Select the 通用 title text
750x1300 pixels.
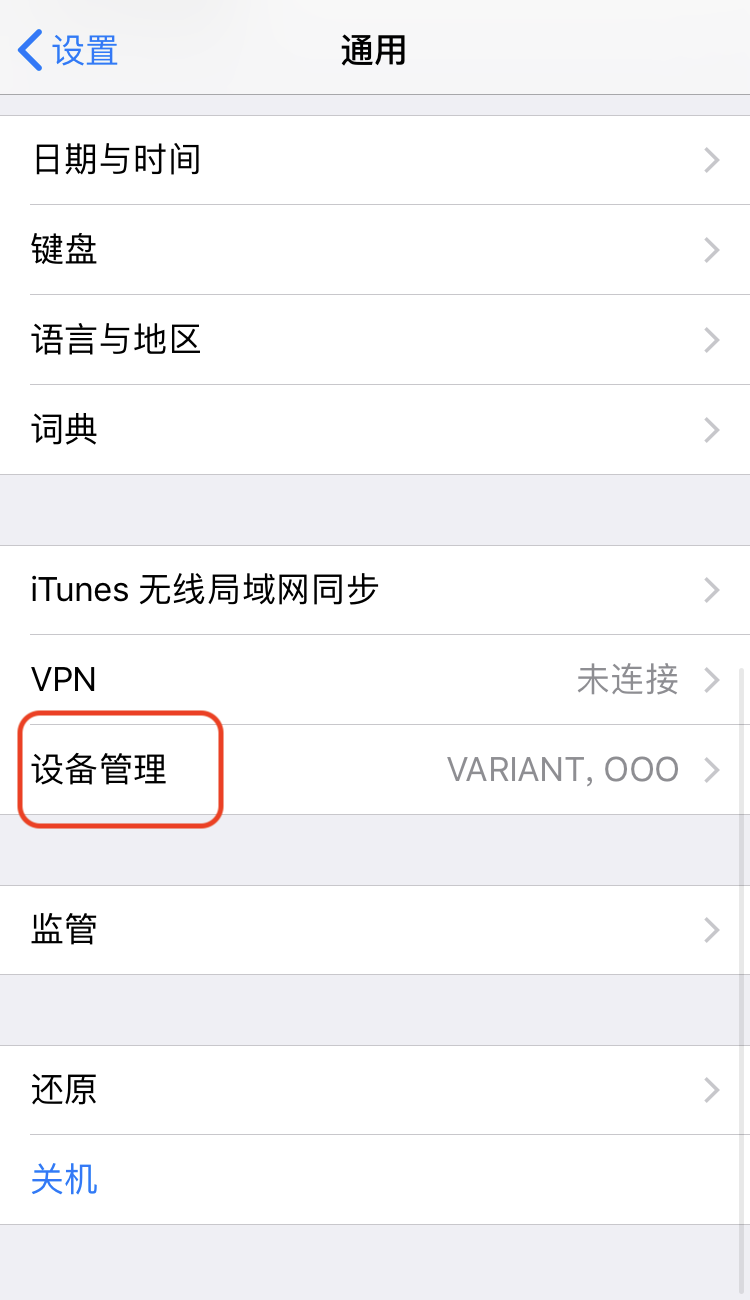(372, 49)
